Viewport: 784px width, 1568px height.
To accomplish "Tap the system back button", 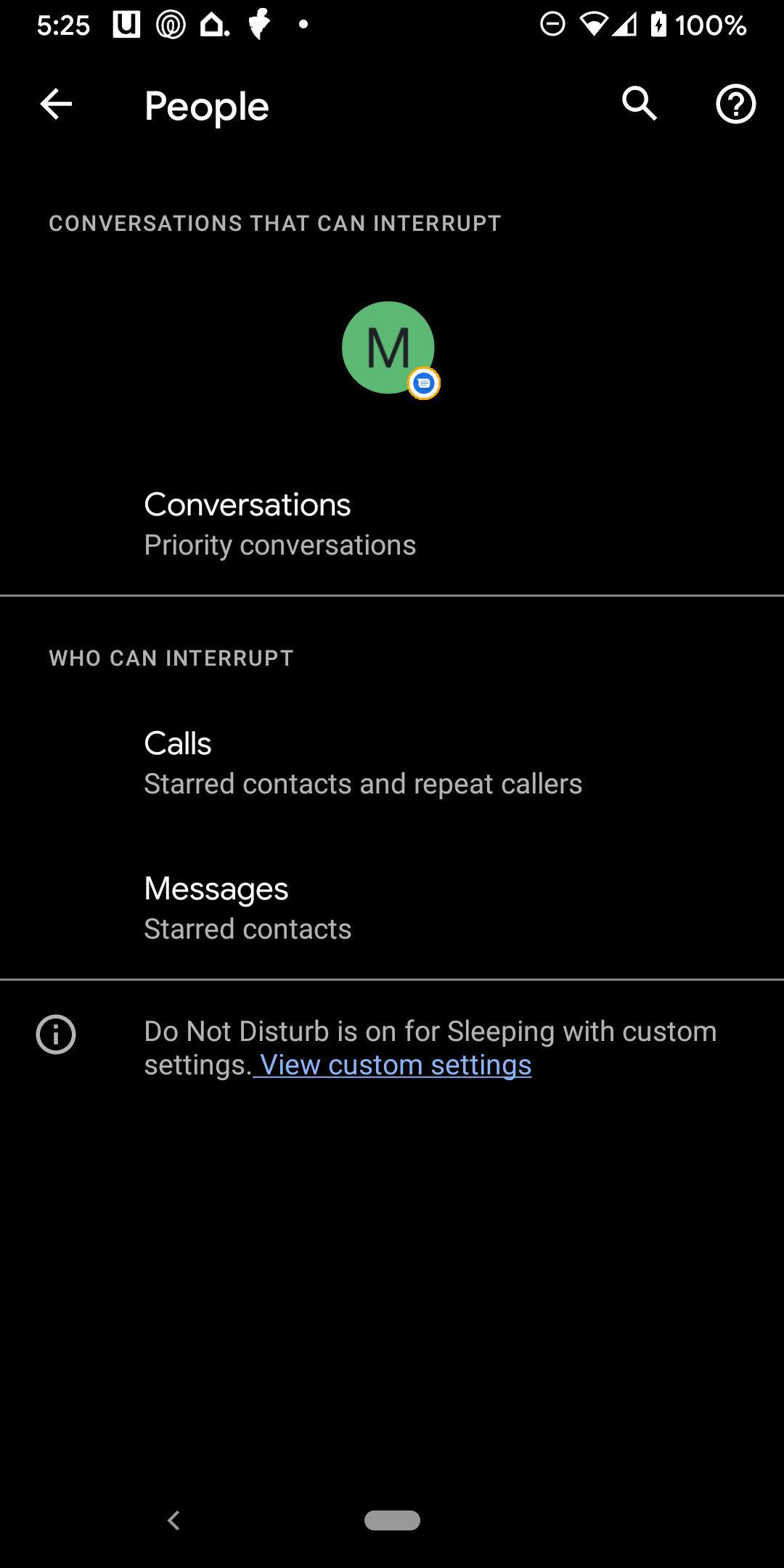I will 173,1520.
